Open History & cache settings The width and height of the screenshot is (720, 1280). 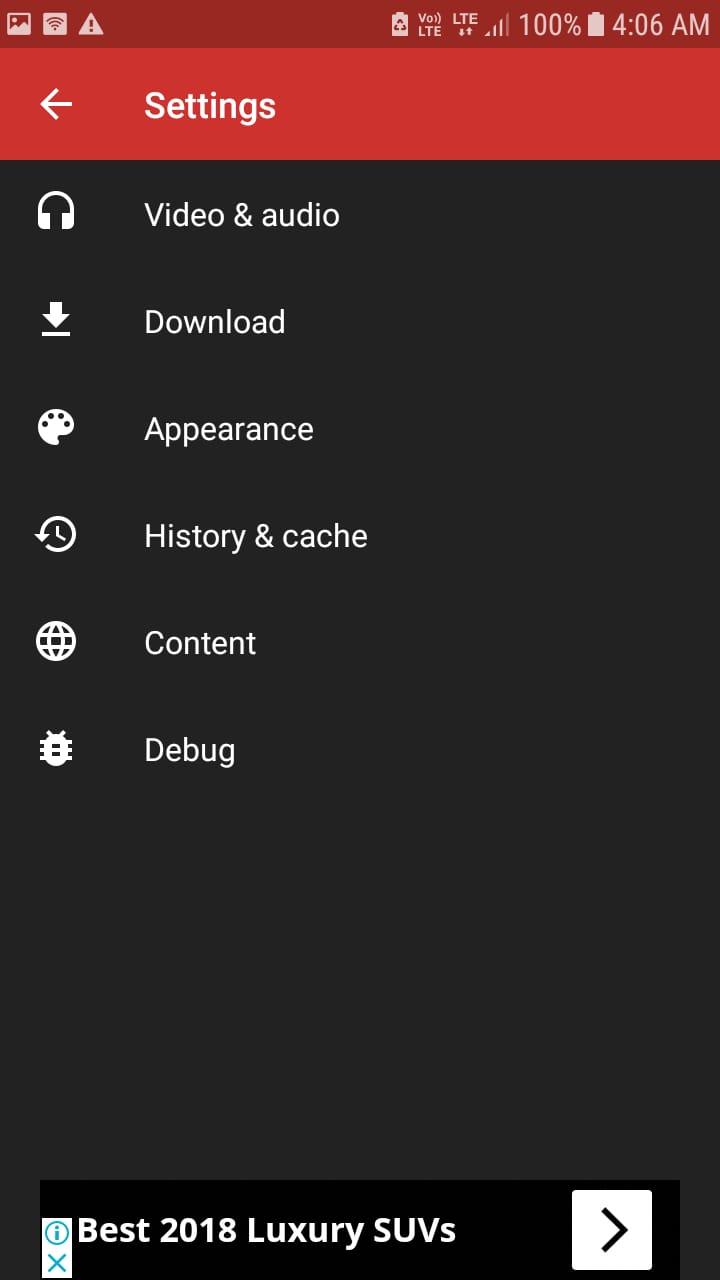point(255,536)
